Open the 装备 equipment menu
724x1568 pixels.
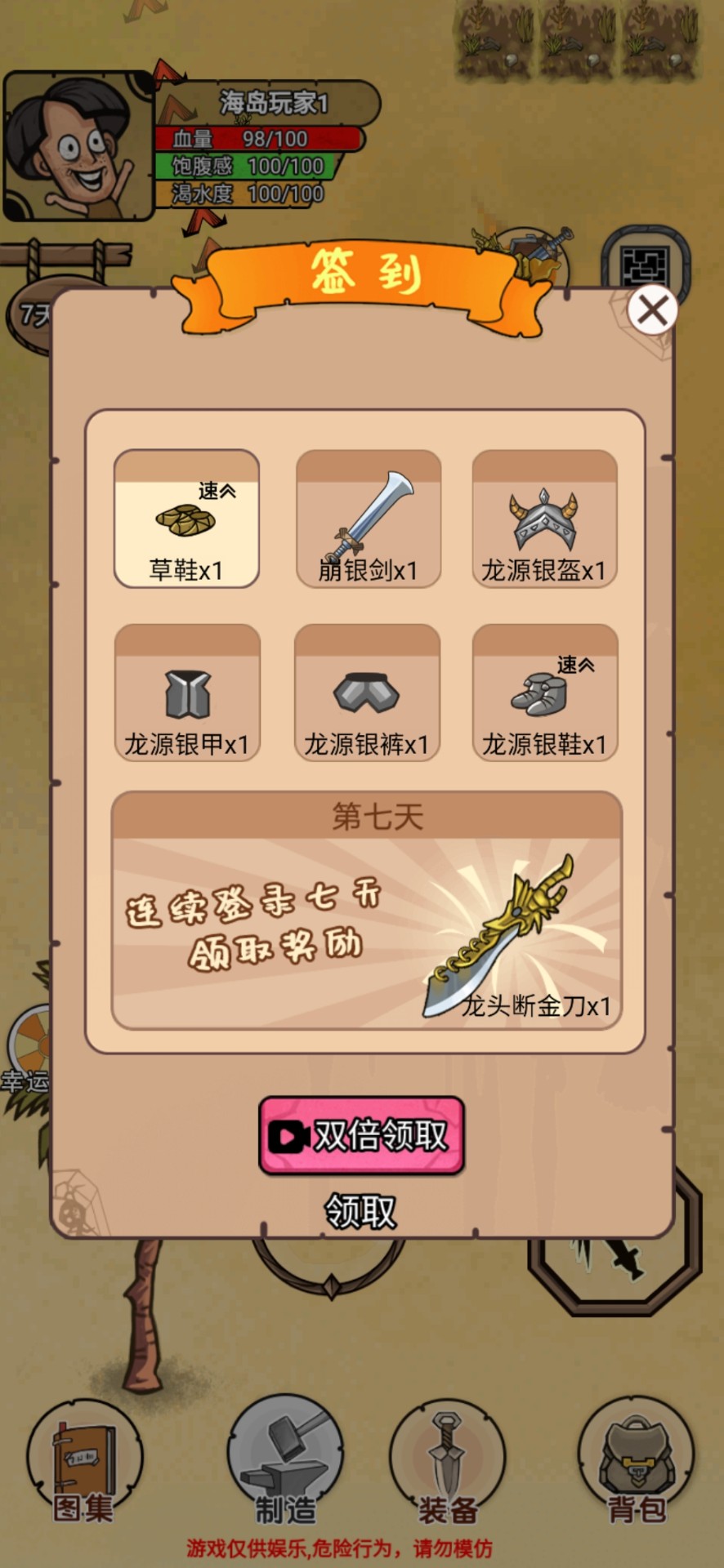447,1463
